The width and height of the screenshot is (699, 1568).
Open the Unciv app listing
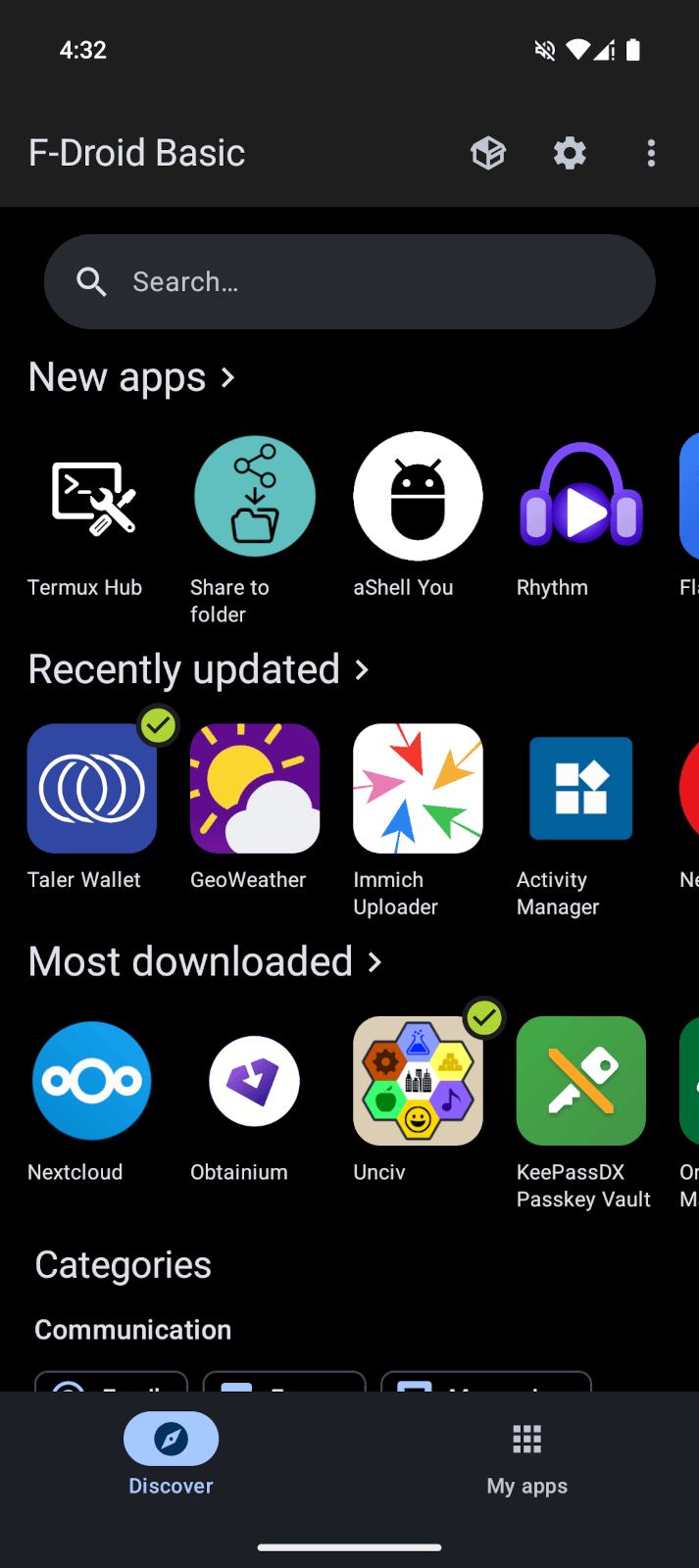418,1081
